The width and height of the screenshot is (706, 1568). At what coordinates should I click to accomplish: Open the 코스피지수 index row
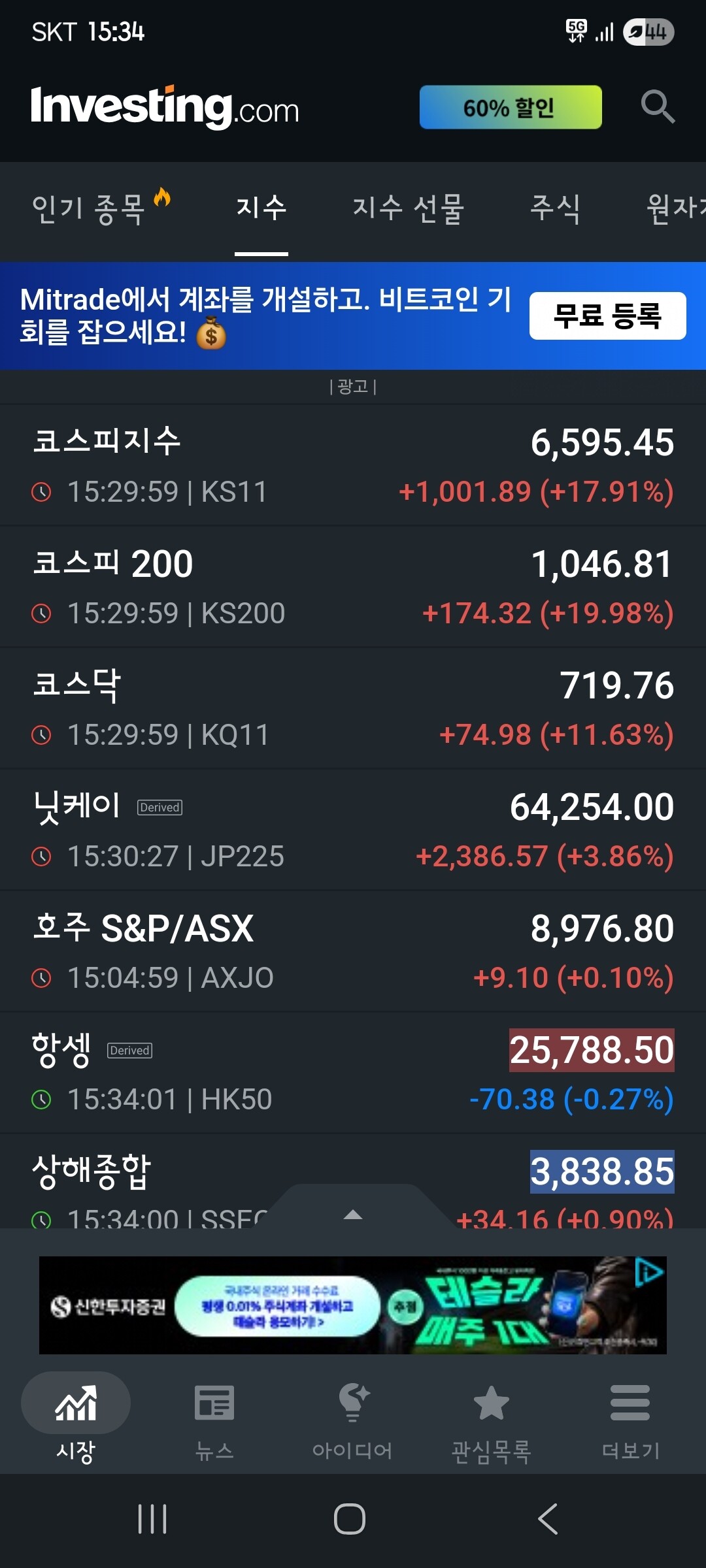pyautogui.click(x=353, y=465)
